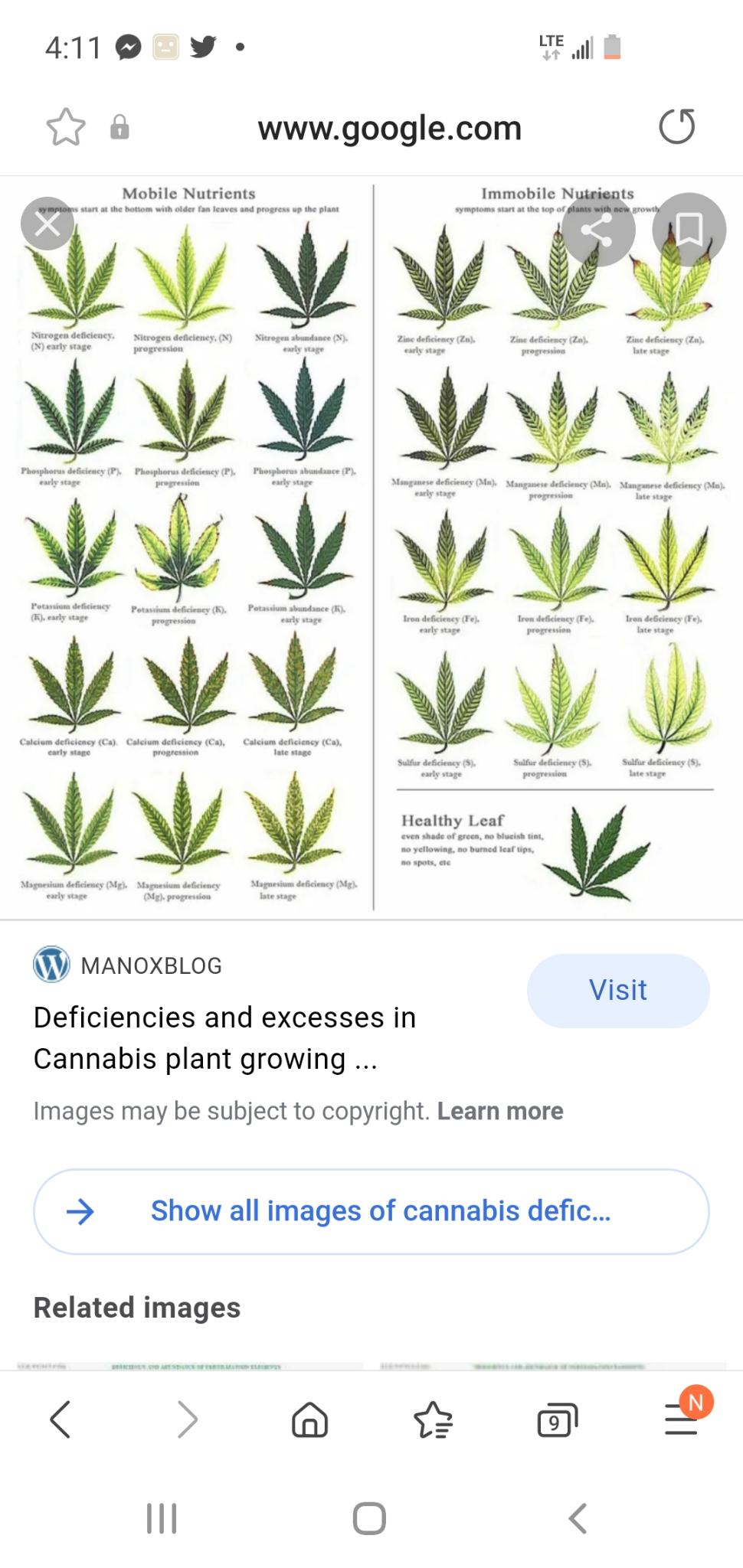Go forward in the browser

(187, 1420)
